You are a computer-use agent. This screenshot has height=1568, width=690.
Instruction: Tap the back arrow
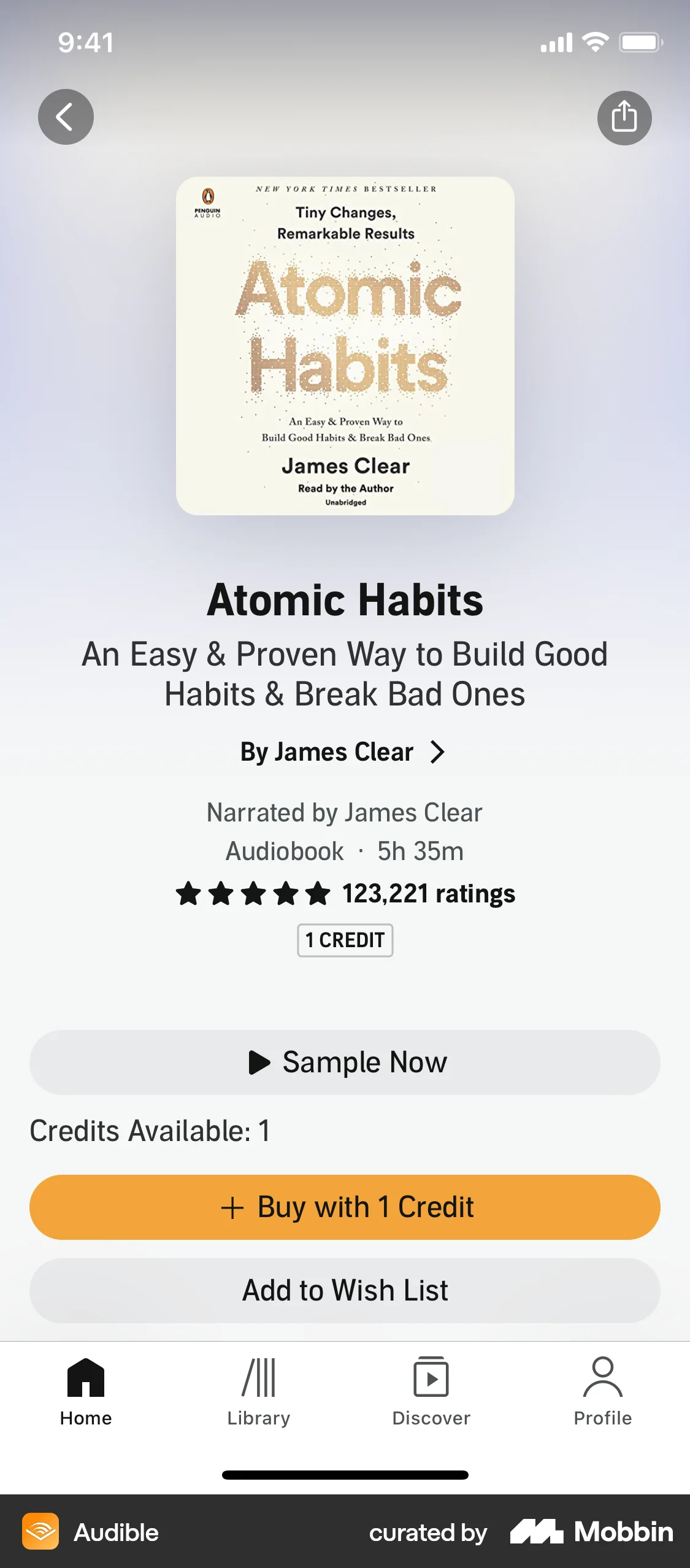point(65,117)
